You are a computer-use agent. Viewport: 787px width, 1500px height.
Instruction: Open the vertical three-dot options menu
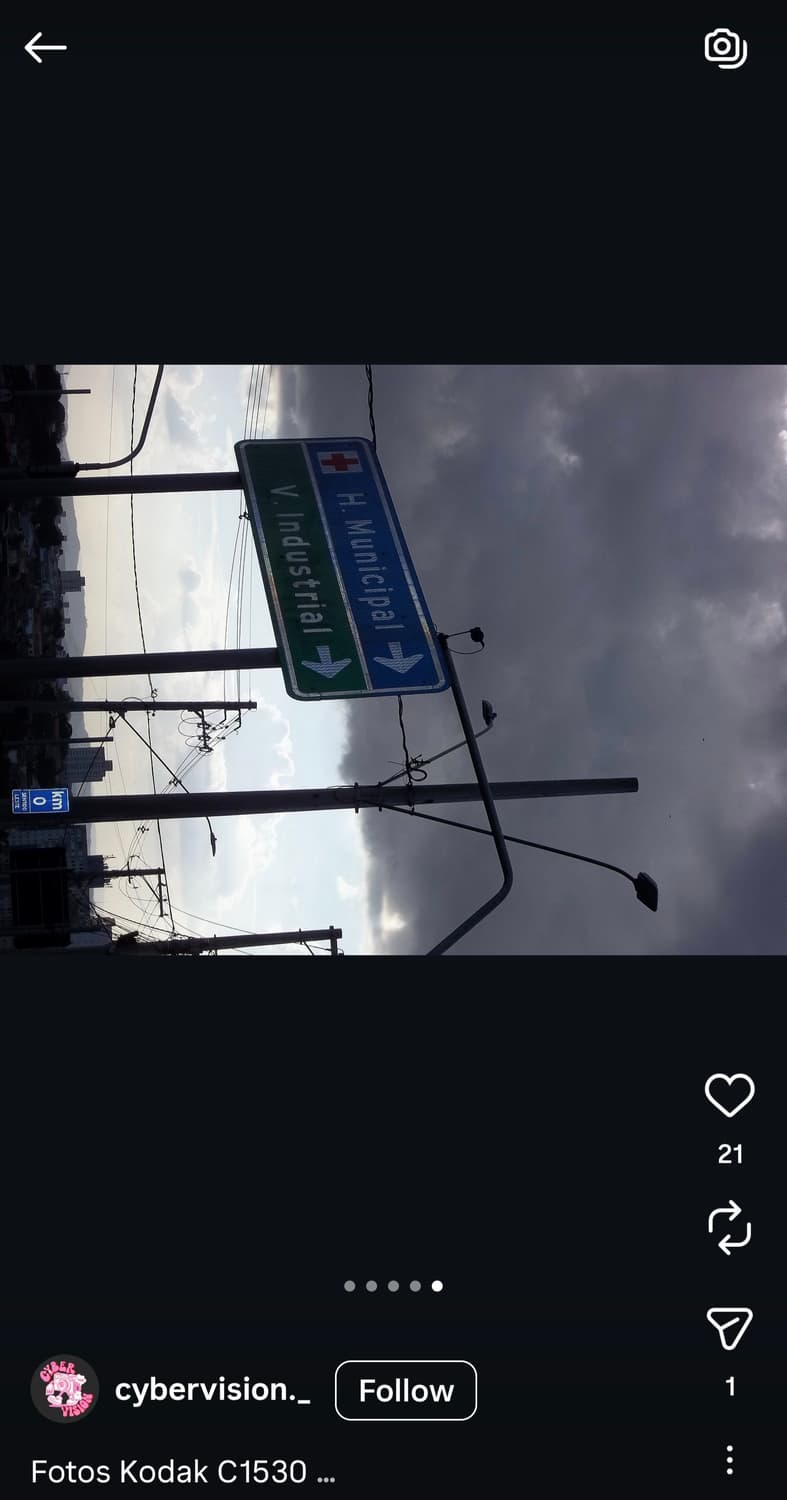tap(729, 1461)
